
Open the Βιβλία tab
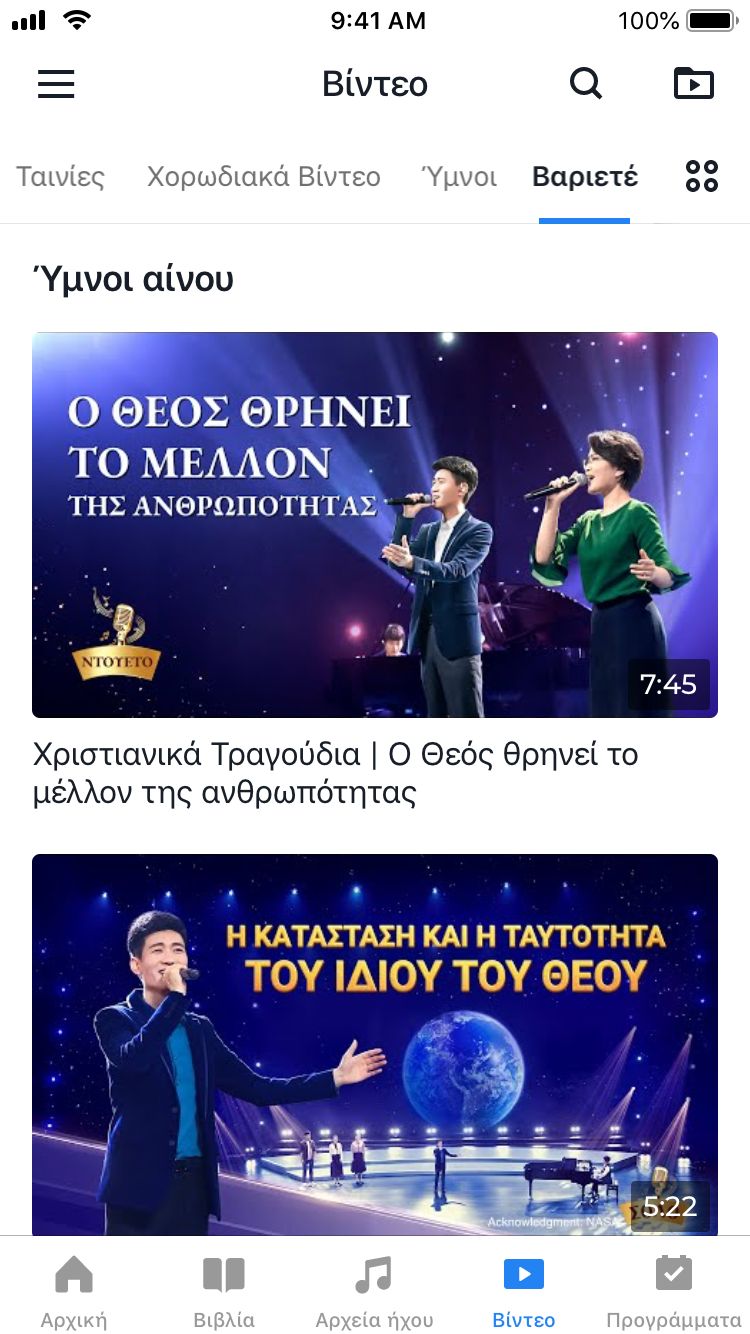point(224,1292)
